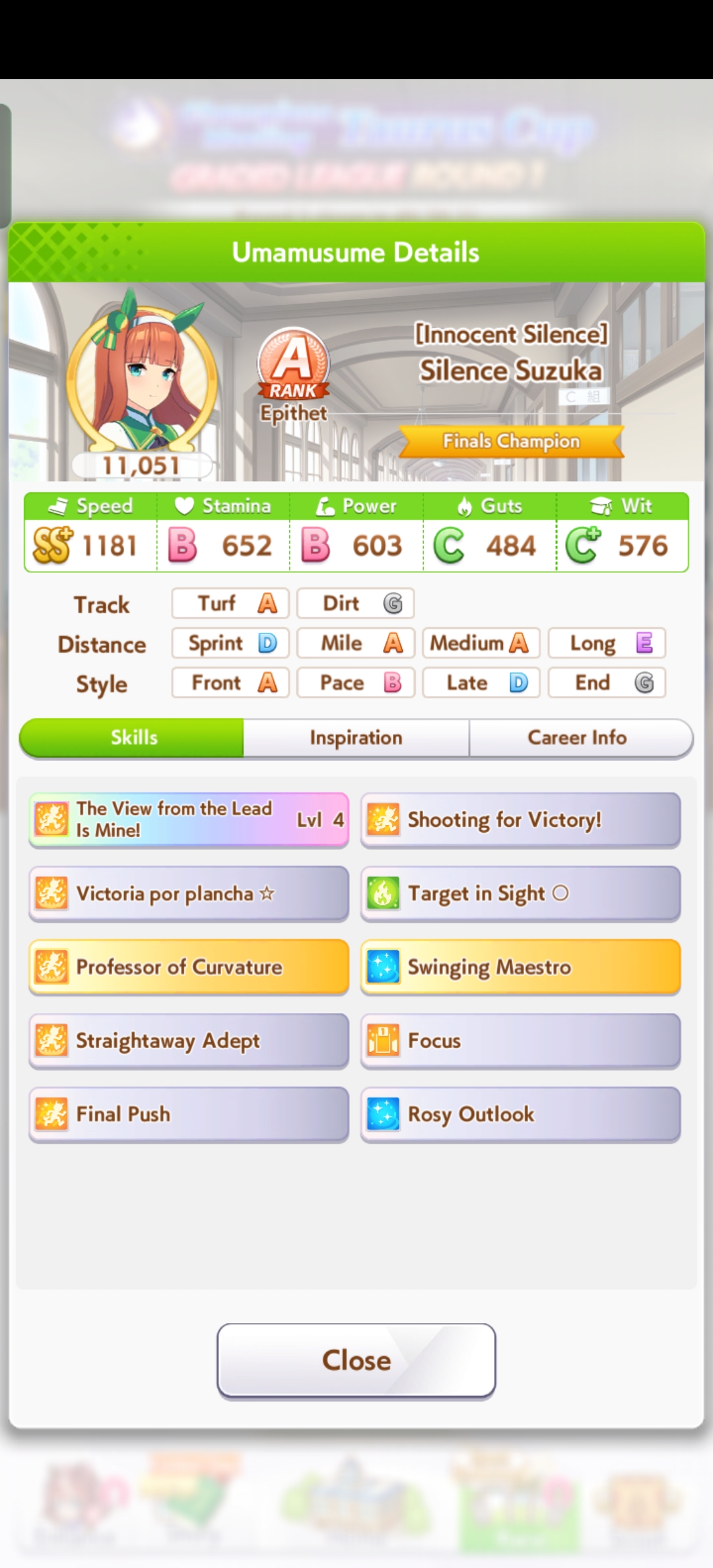The image size is (713, 1568).
Task: Close the Umamusume Details dialog
Action: coord(356,1360)
